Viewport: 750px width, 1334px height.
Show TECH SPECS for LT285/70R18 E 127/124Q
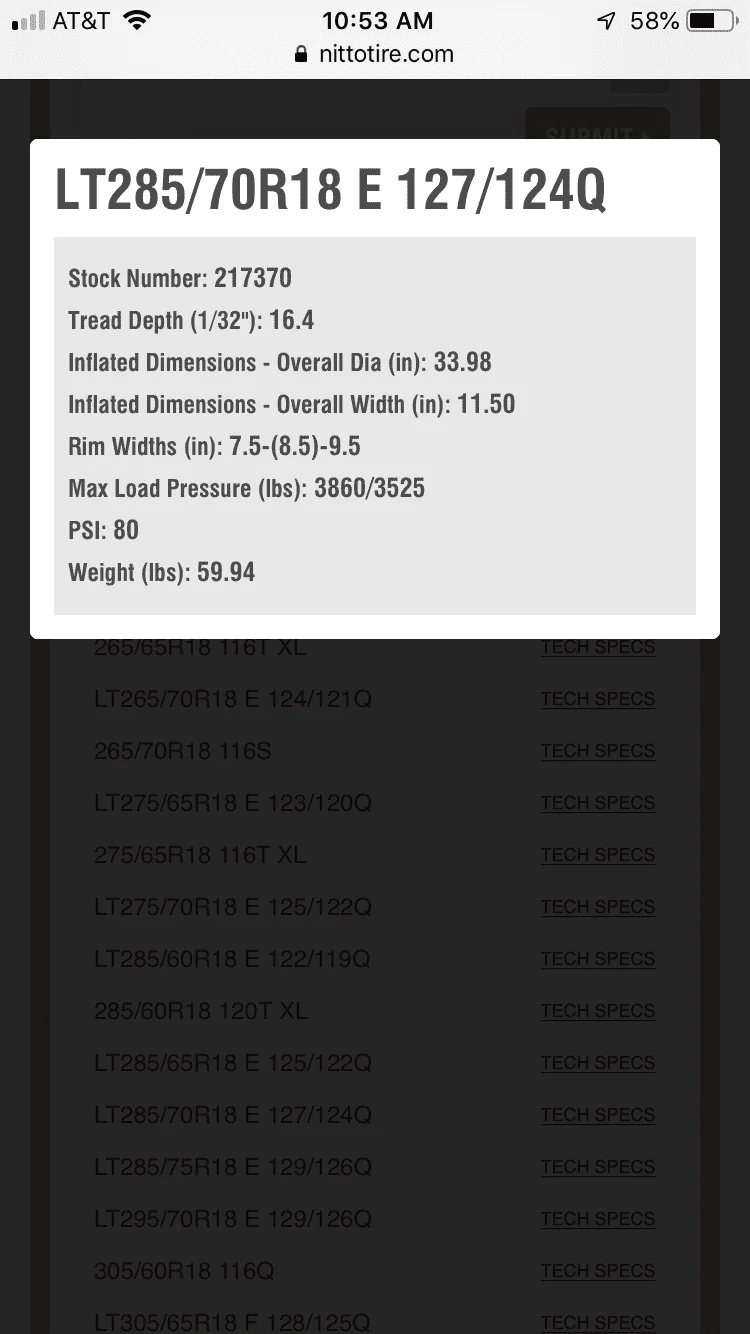coord(598,1115)
